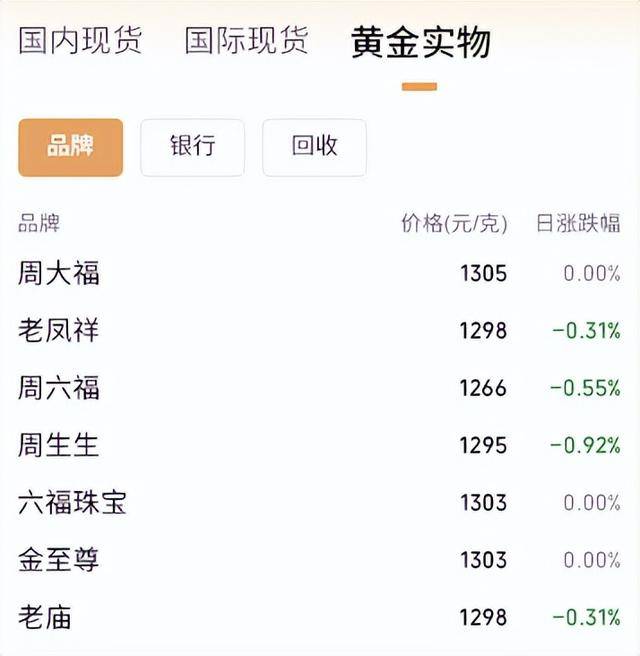Select the 品牌 filter chip

[70, 147]
